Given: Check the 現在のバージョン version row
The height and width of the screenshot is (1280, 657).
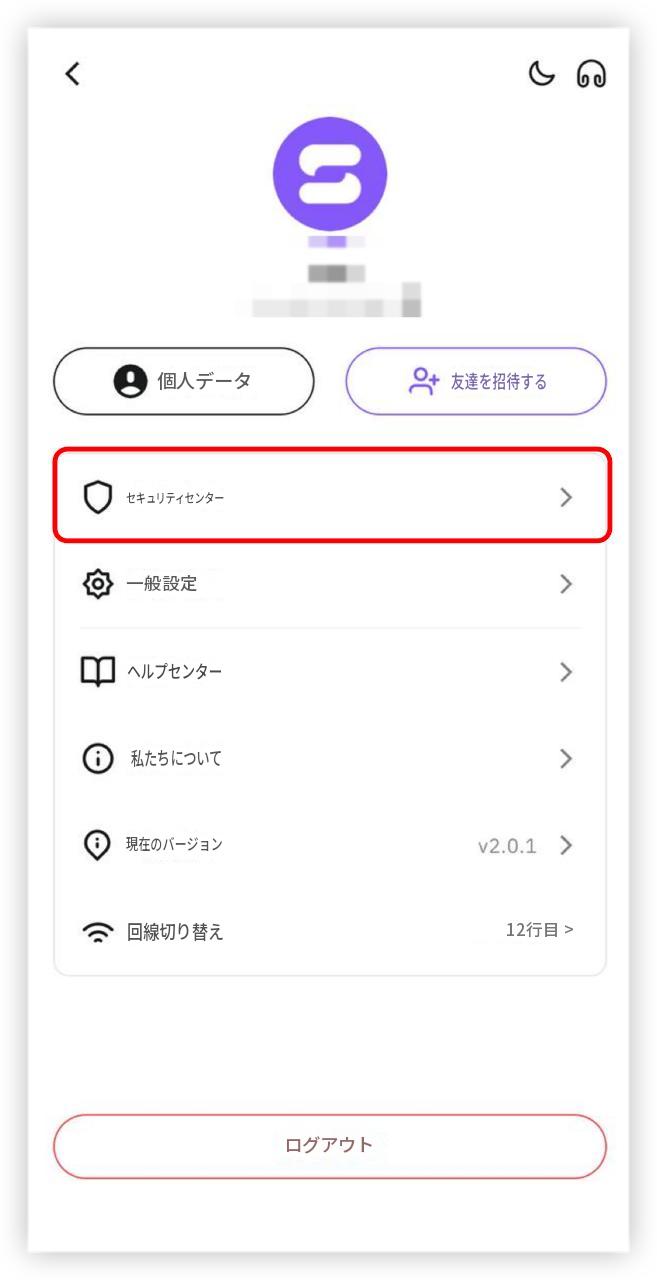Looking at the screenshot, I should click(330, 845).
